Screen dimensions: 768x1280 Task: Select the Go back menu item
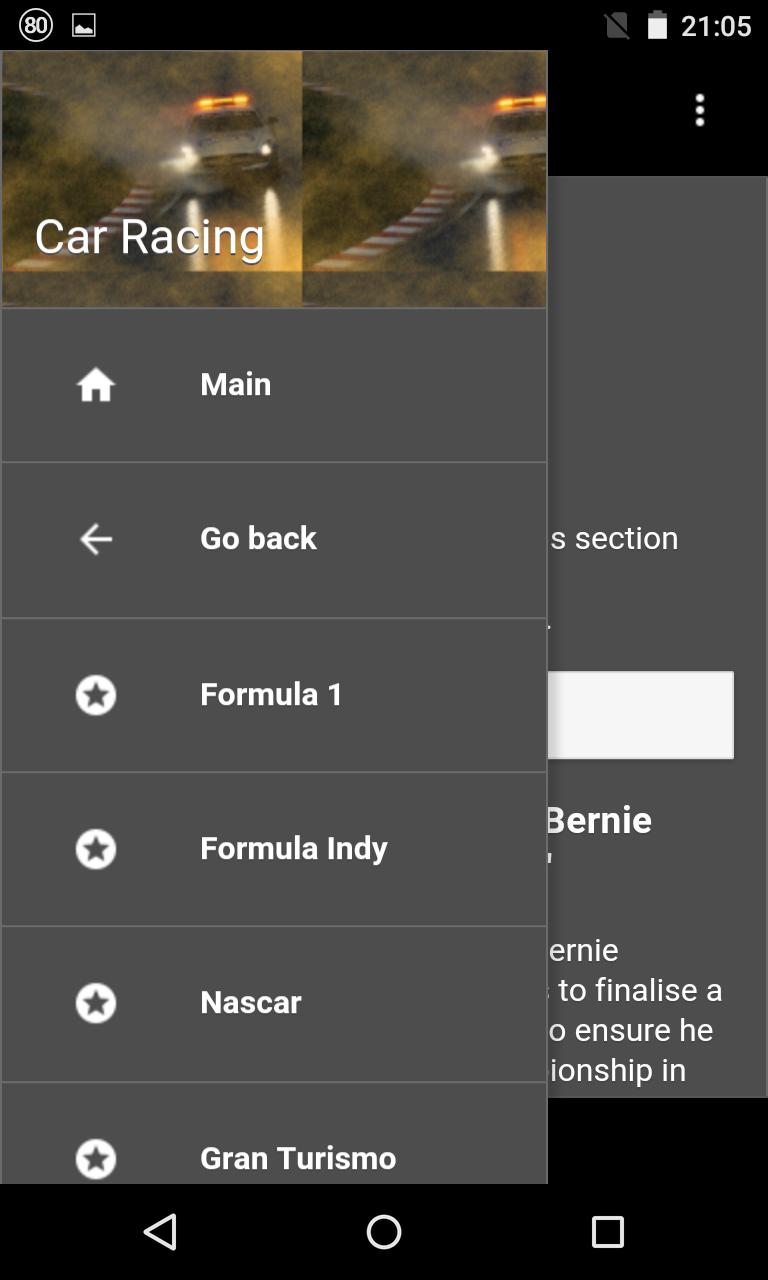(274, 539)
